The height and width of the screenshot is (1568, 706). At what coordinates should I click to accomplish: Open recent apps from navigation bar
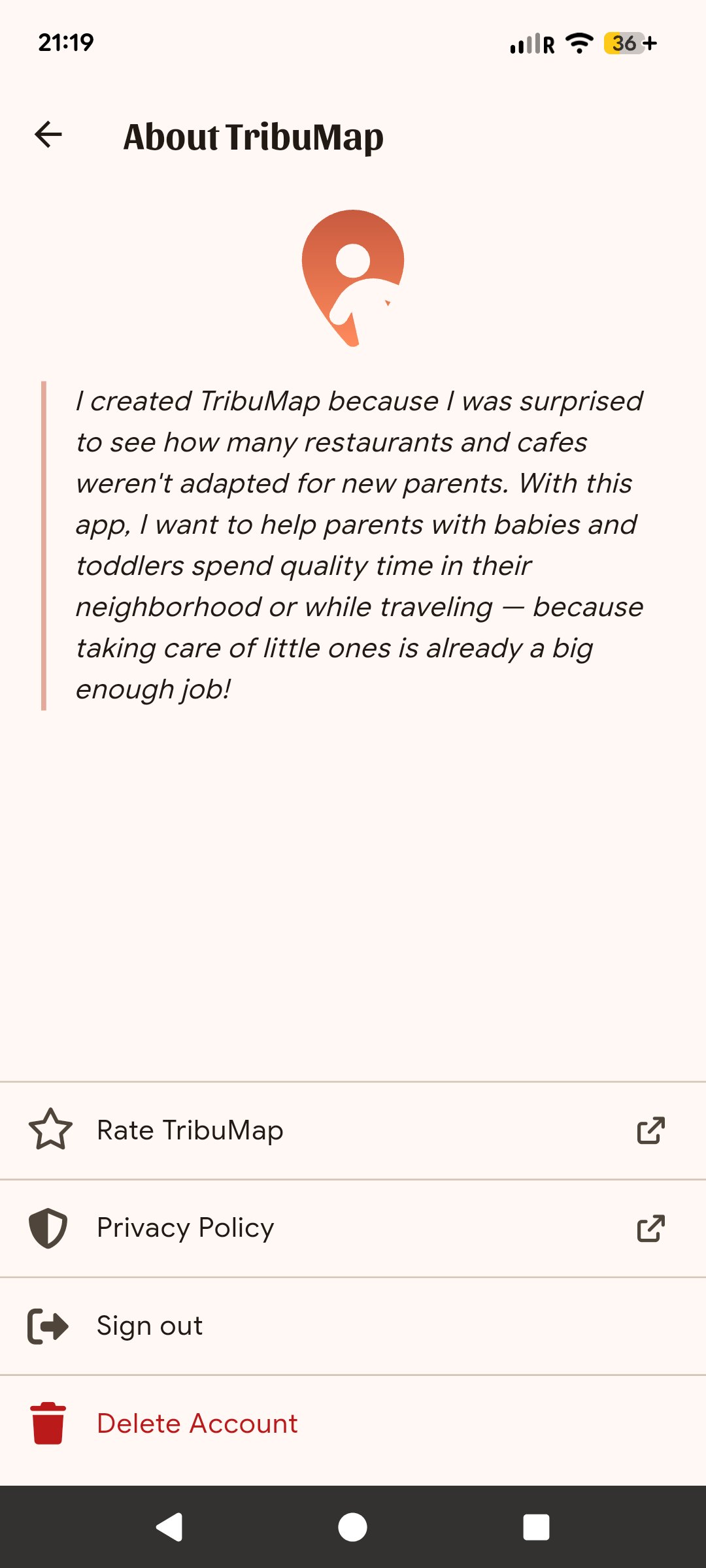click(x=536, y=1527)
